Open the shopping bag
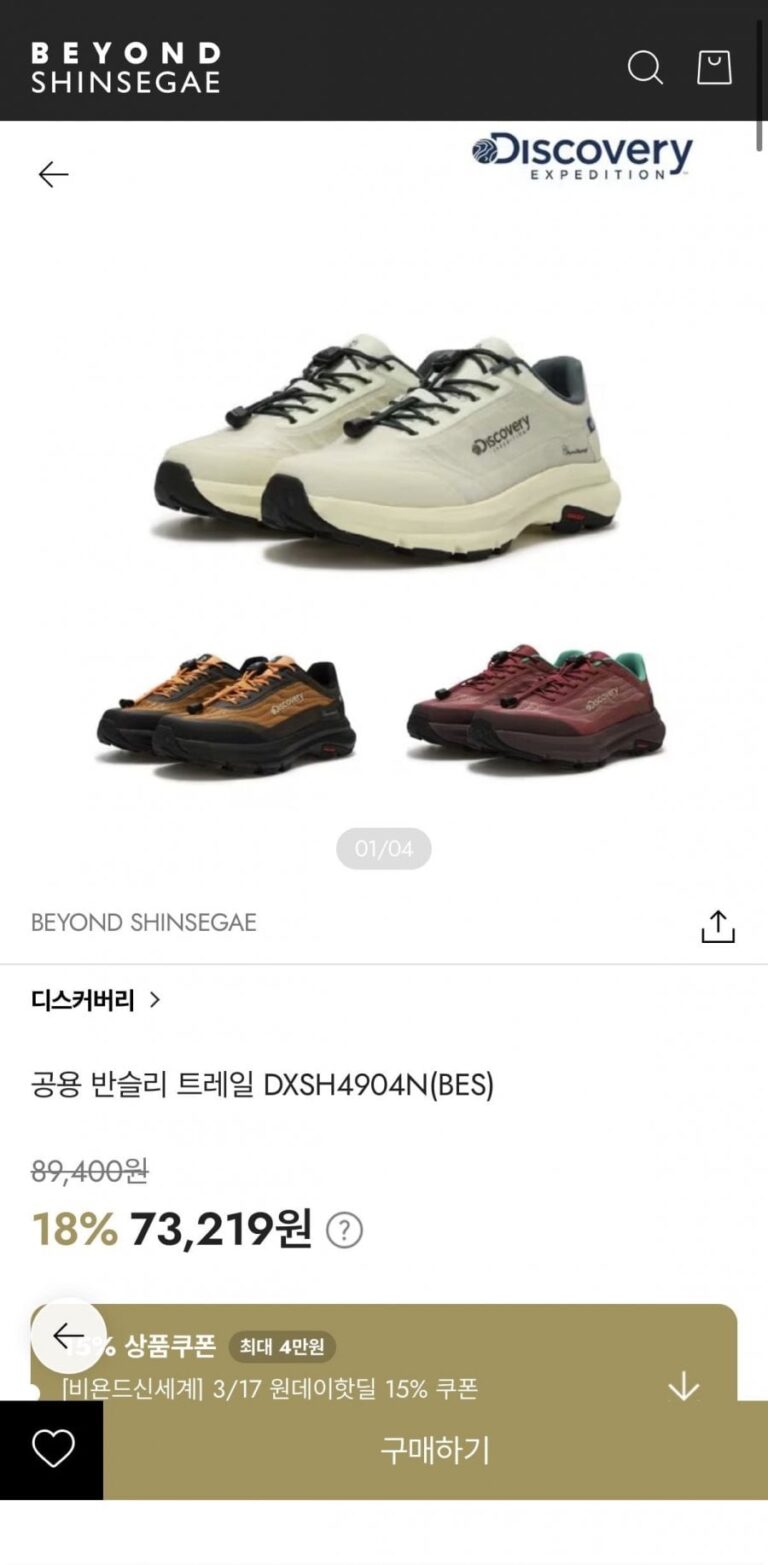This screenshot has height=1565, width=768. point(714,68)
